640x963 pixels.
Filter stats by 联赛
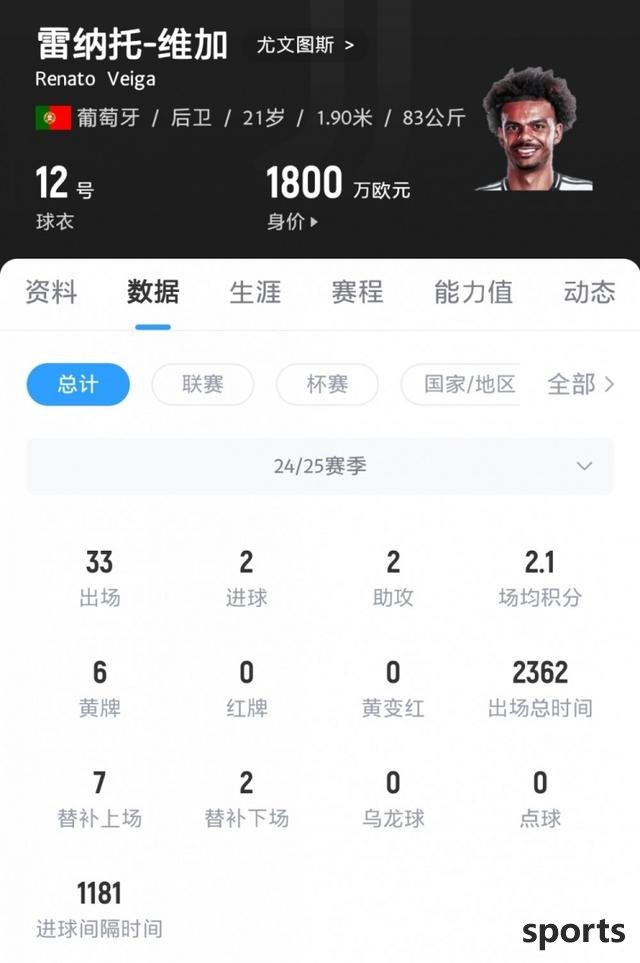202,384
